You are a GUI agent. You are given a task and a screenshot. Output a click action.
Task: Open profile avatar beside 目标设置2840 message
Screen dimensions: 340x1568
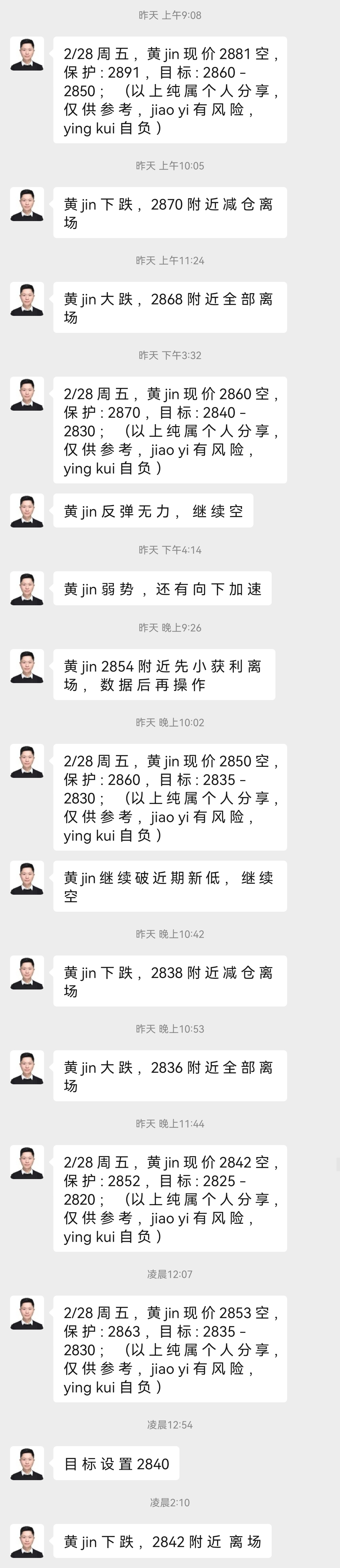[x=27, y=1463]
